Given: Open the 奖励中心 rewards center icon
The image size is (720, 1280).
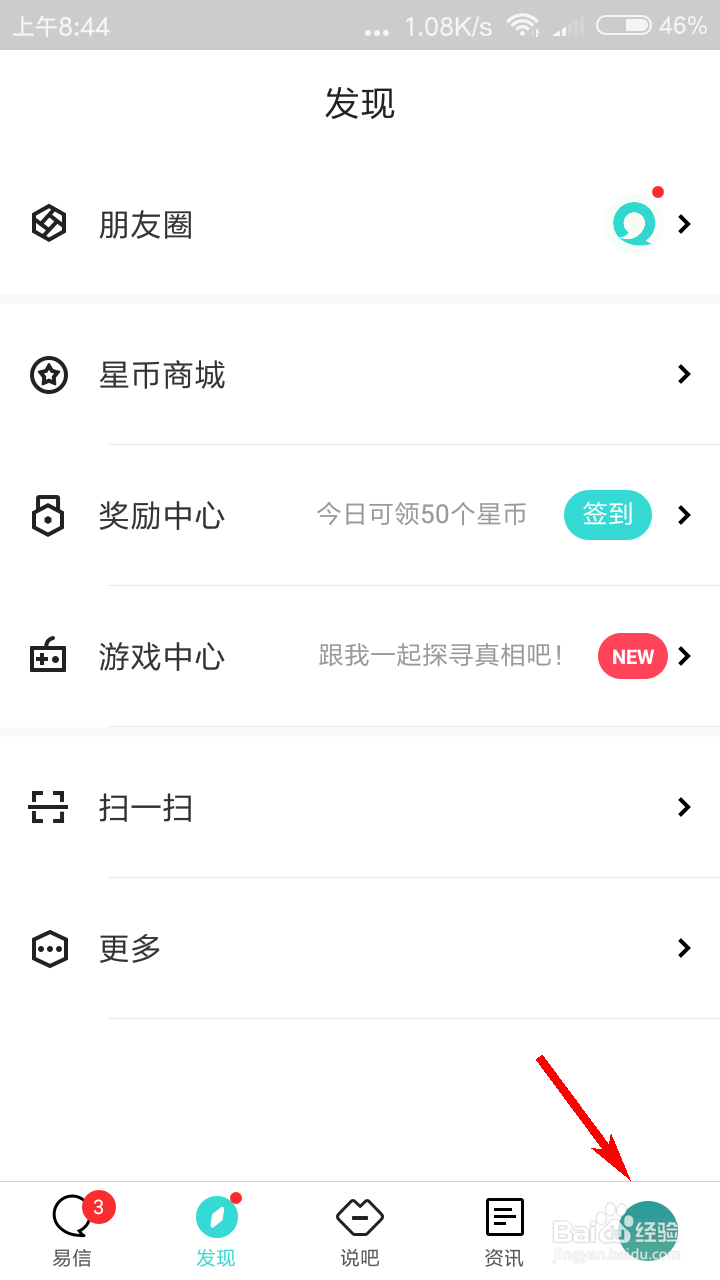Looking at the screenshot, I should 48,515.
